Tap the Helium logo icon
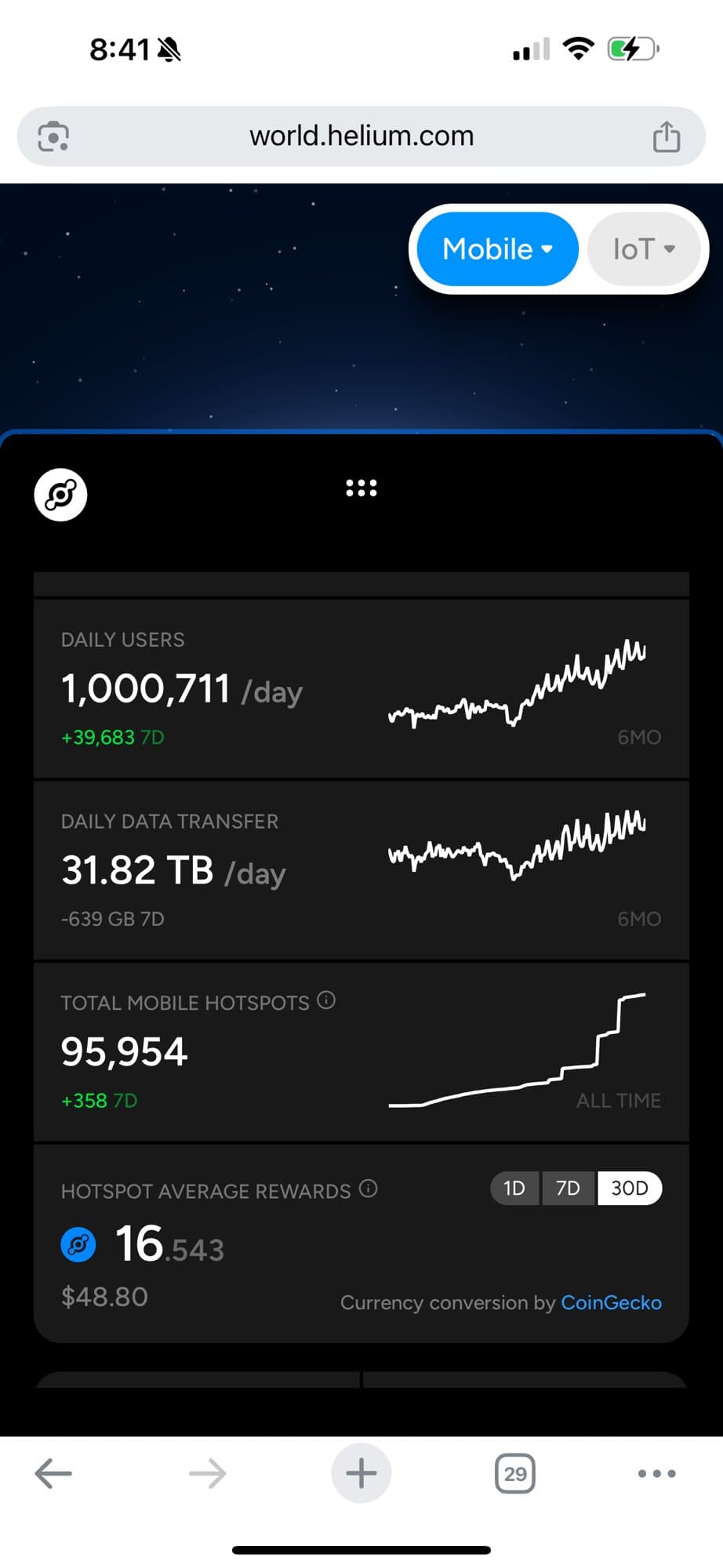The height and width of the screenshot is (1568, 723). pyautogui.click(x=60, y=495)
